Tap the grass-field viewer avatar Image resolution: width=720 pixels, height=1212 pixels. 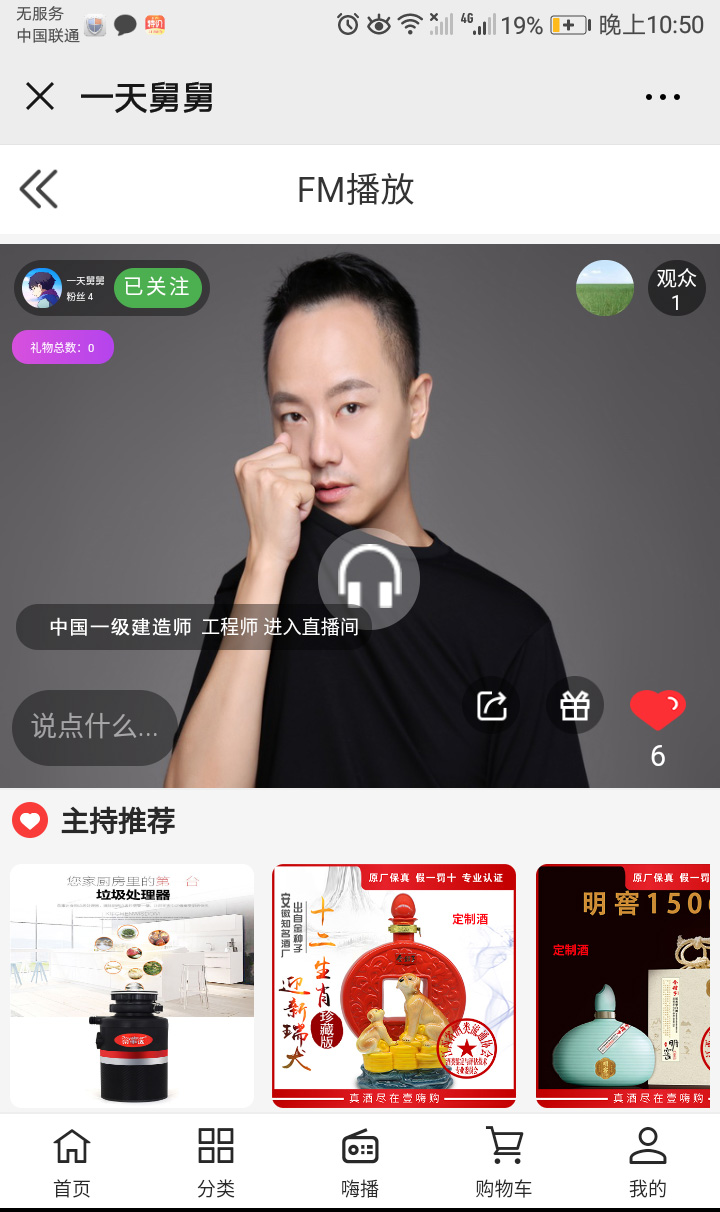(605, 288)
